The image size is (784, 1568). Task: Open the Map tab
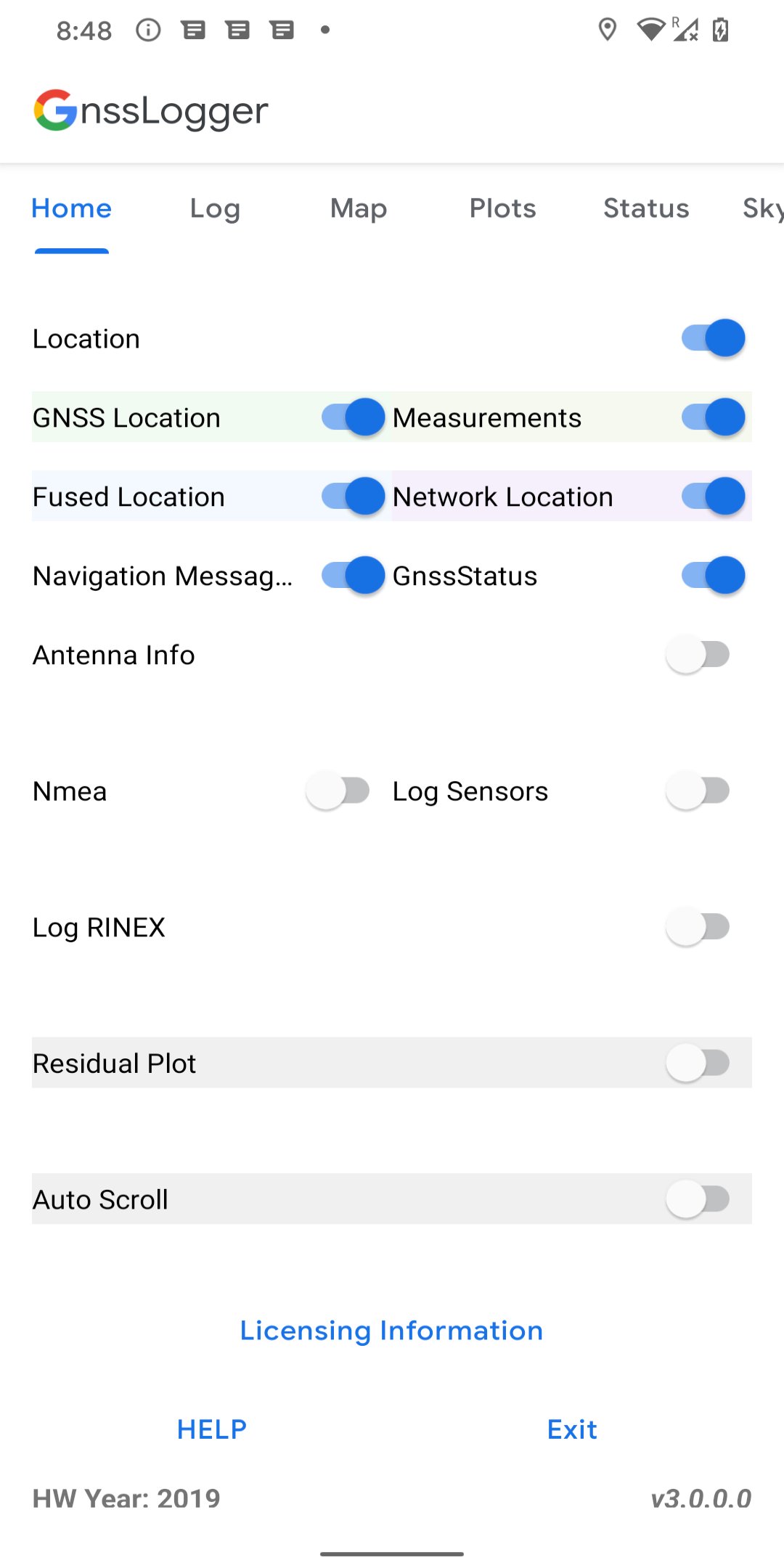359,209
